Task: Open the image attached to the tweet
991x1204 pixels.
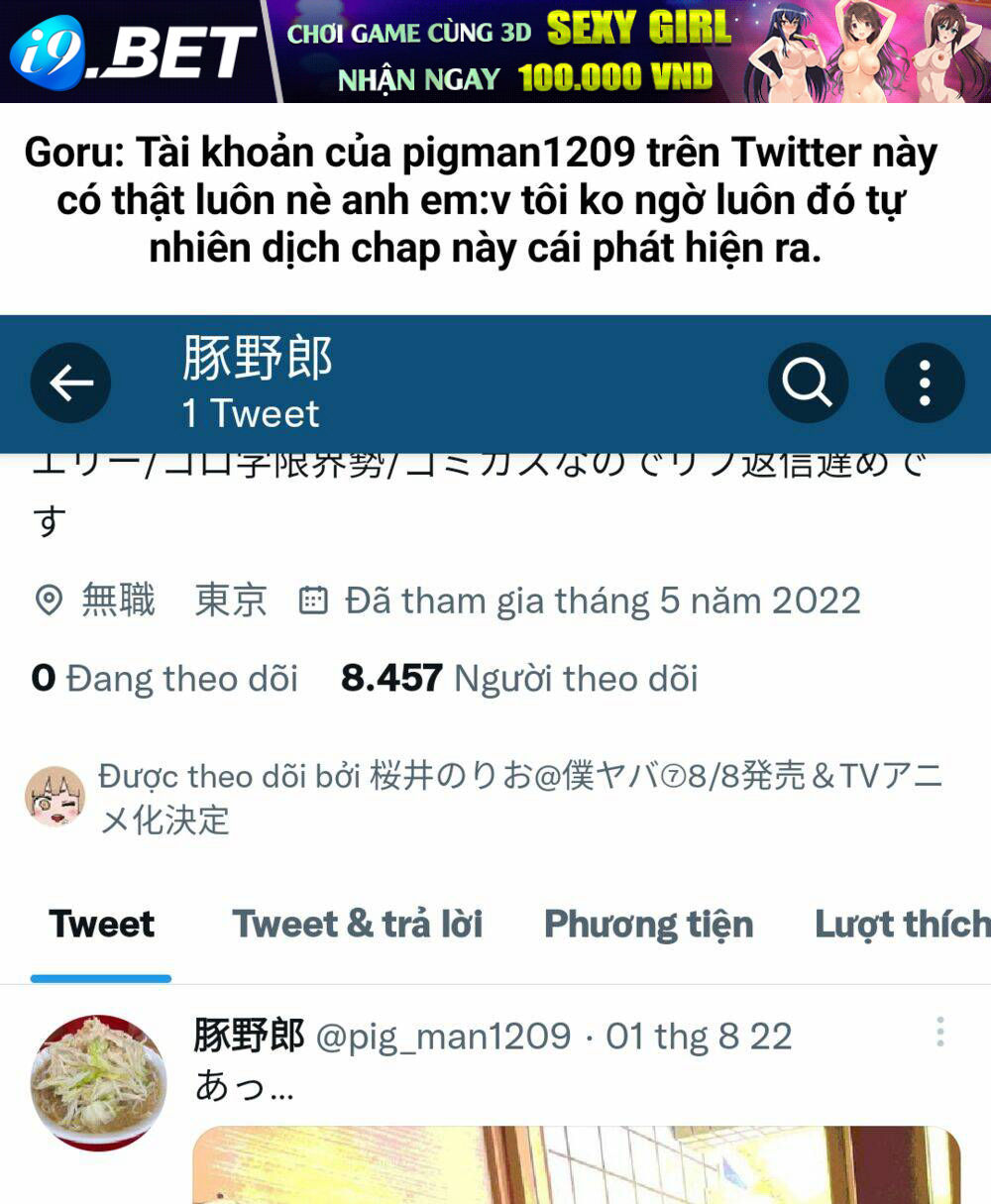Action: coord(575,1167)
